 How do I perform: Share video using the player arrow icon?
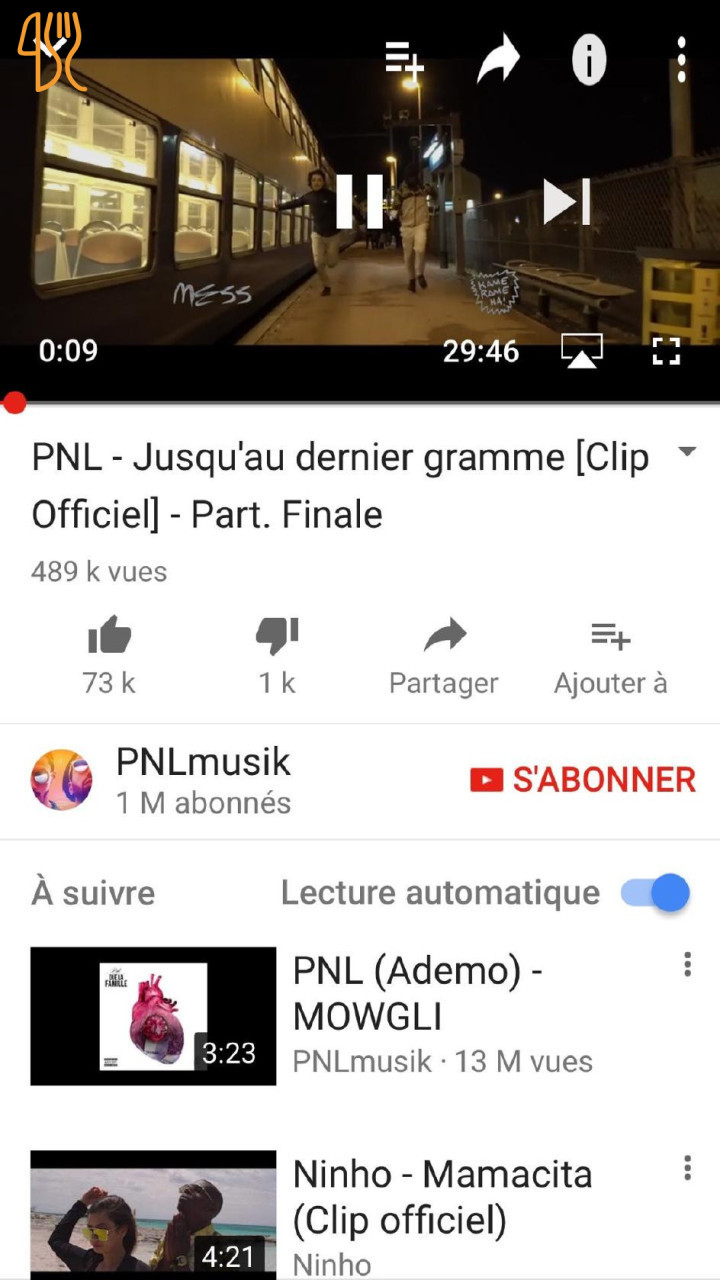click(x=498, y=60)
